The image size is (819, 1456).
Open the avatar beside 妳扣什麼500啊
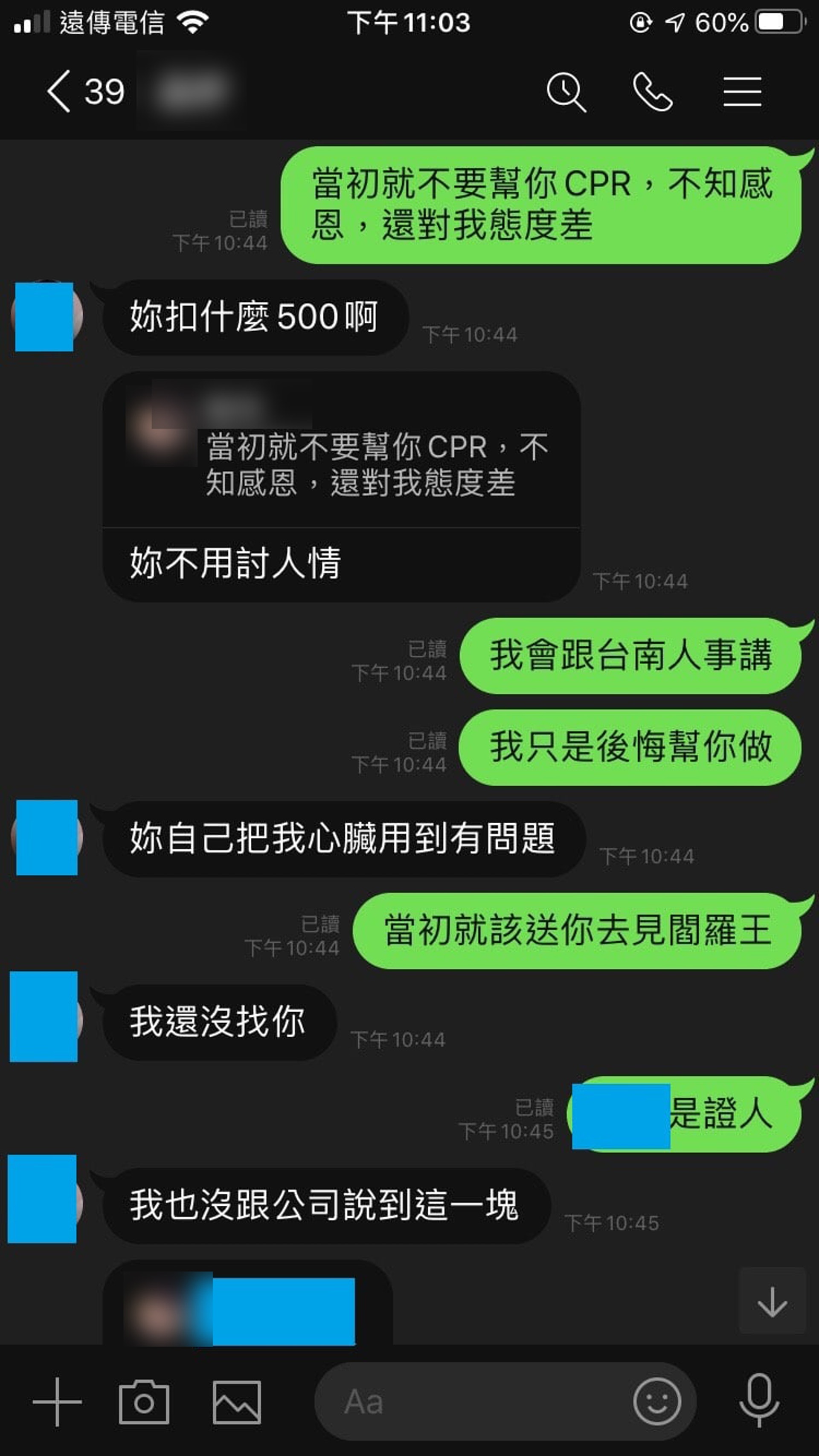point(45,316)
